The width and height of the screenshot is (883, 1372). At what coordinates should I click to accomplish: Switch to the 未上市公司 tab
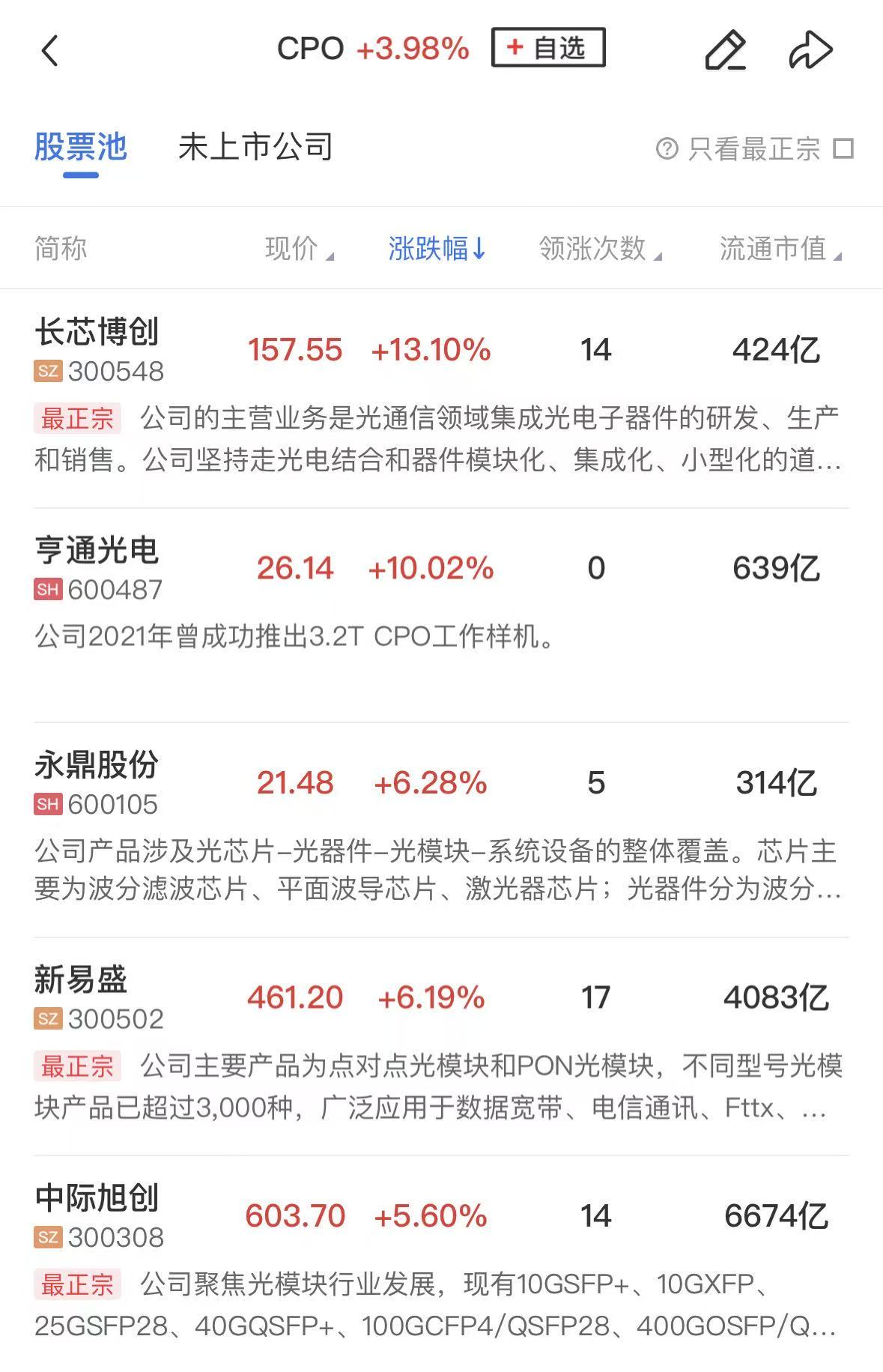tap(255, 147)
